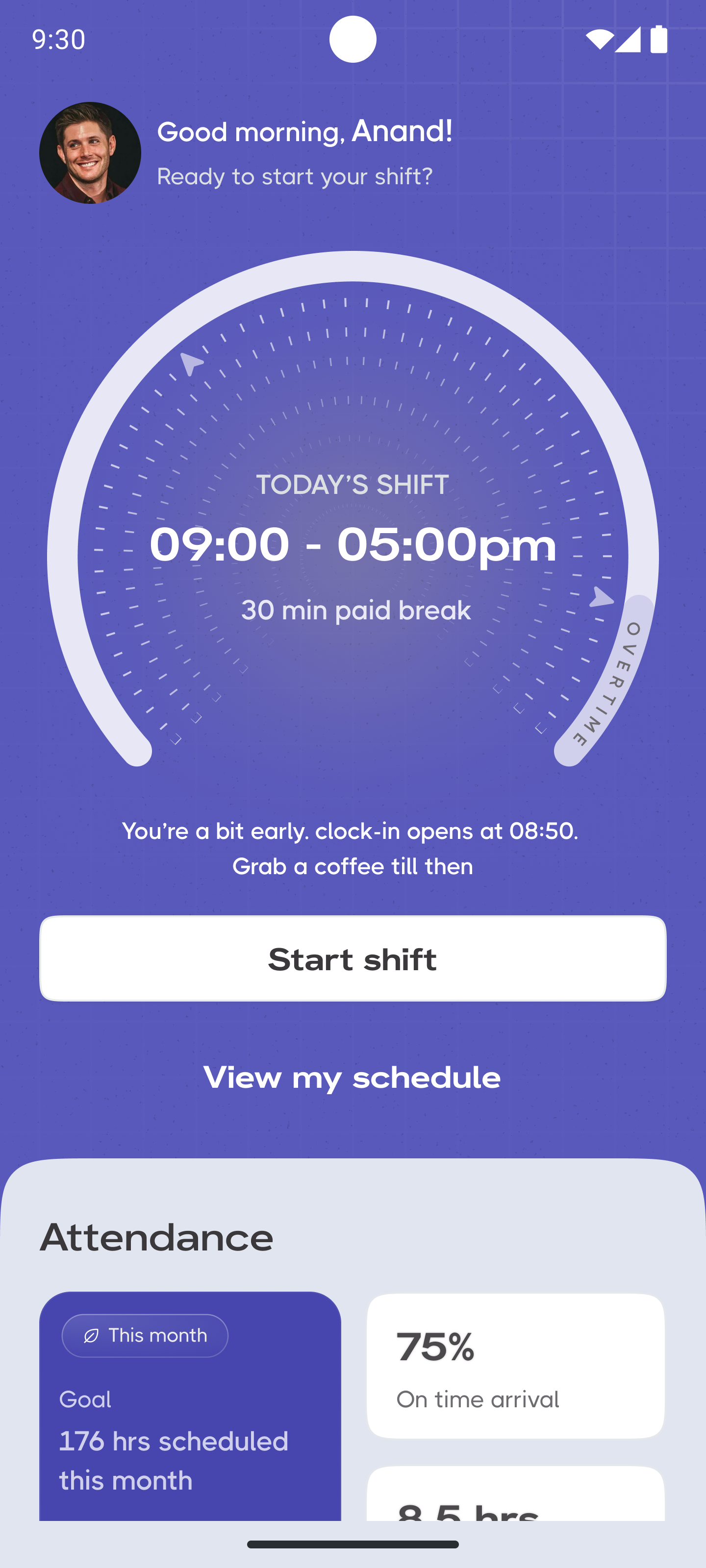Viewport: 706px width, 1568px height.
Task: Open Anand's profile picture
Action: coord(90,153)
